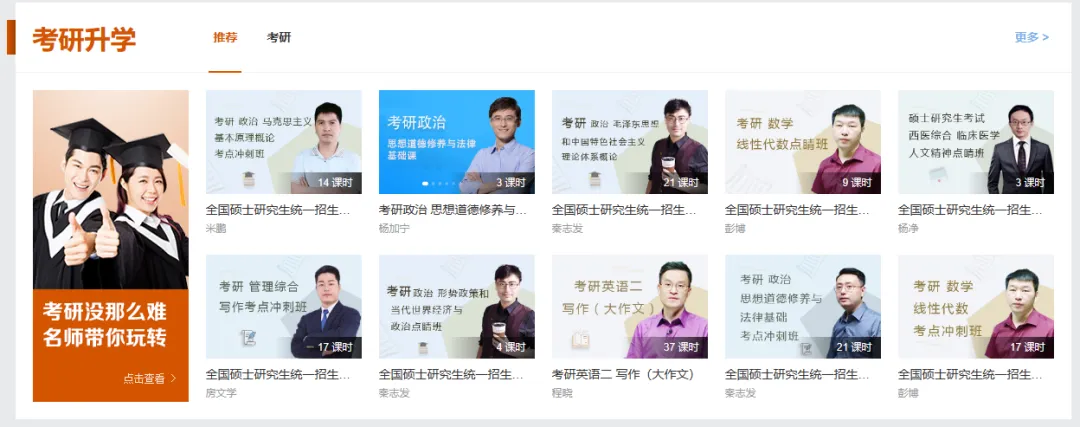Open 彭博's 线性代数 考点冲刺班 course
The height and width of the screenshot is (427, 1080).
pos(975,306)
